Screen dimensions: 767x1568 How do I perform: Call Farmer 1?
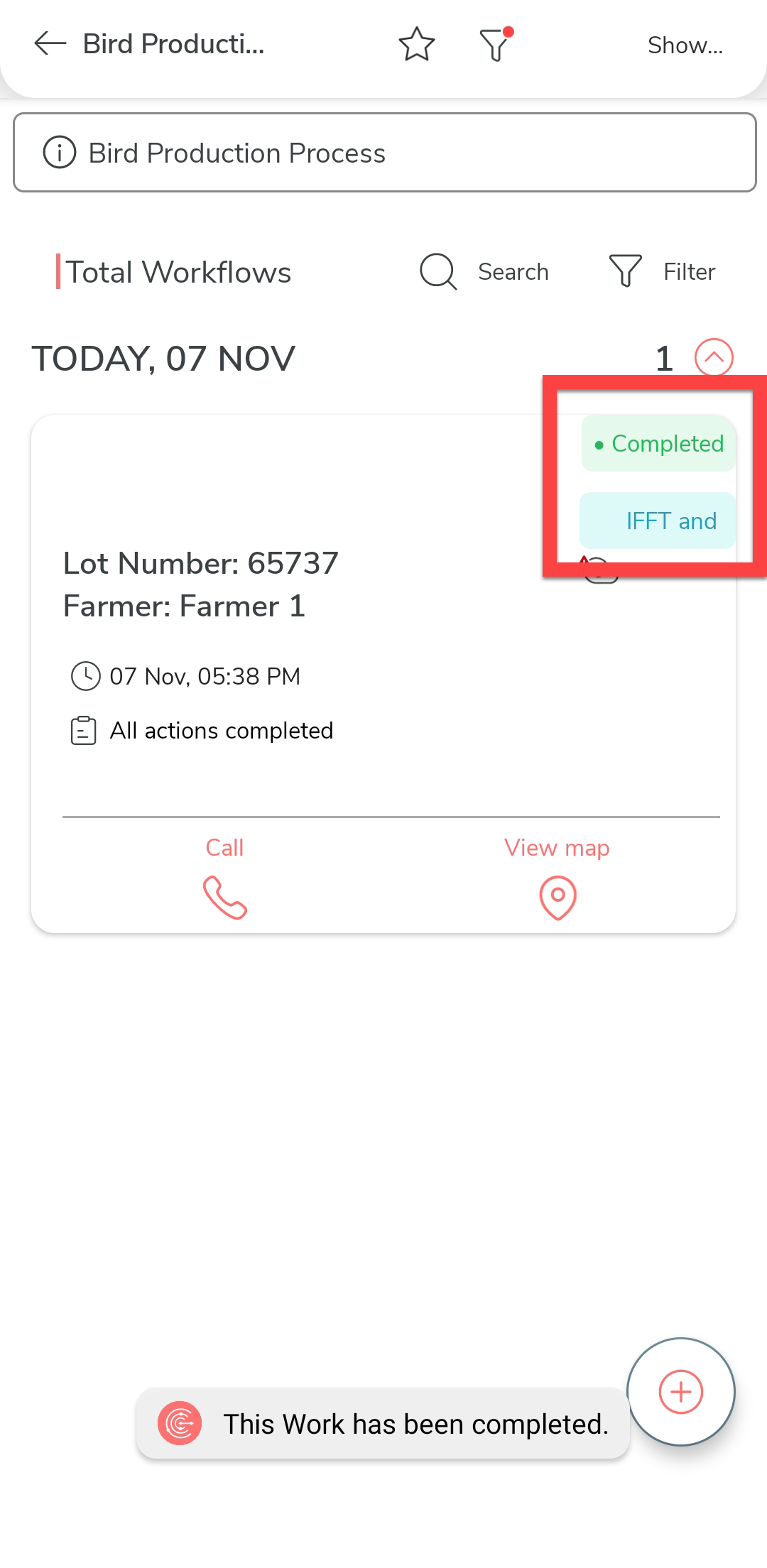pyautogui.click(x=224, y=881)
